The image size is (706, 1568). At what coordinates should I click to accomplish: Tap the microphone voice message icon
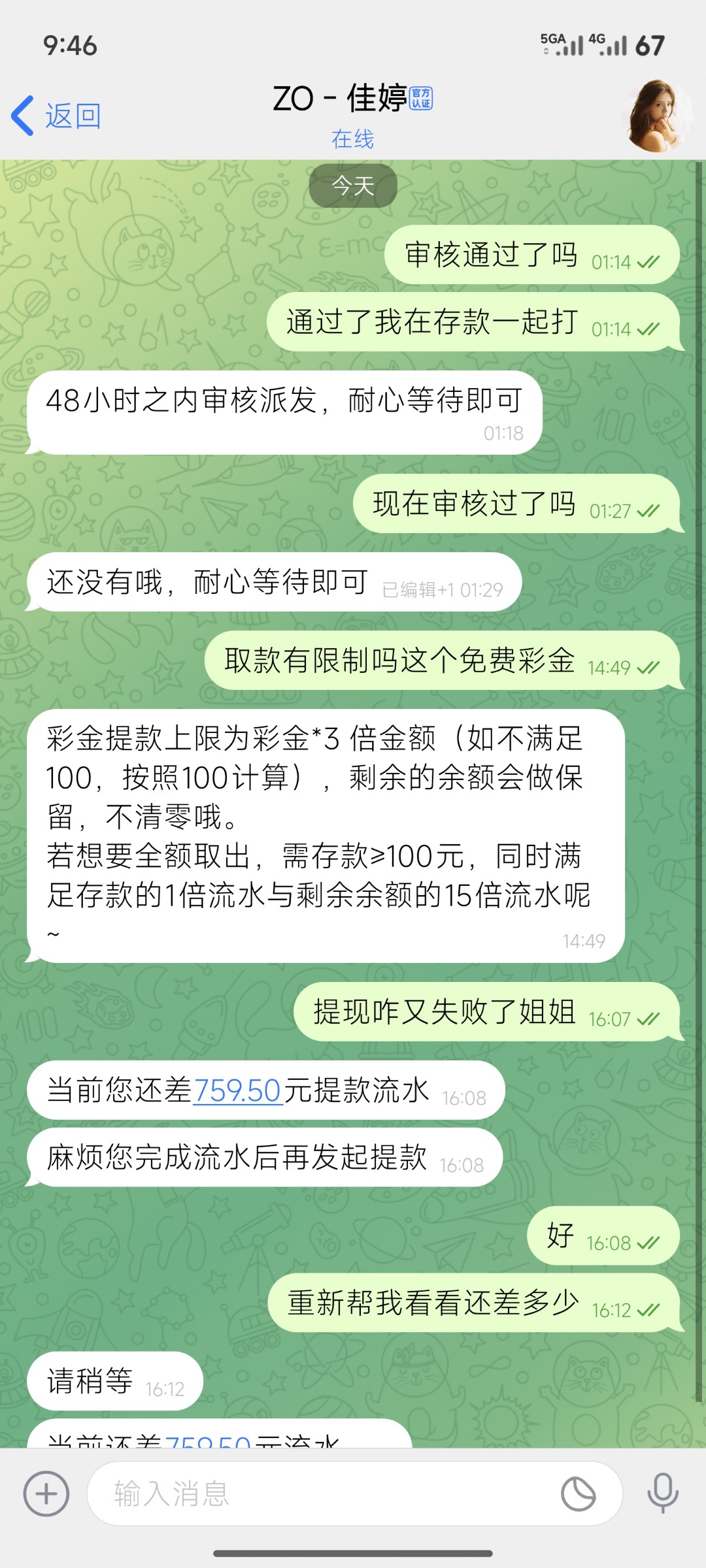662,1494
